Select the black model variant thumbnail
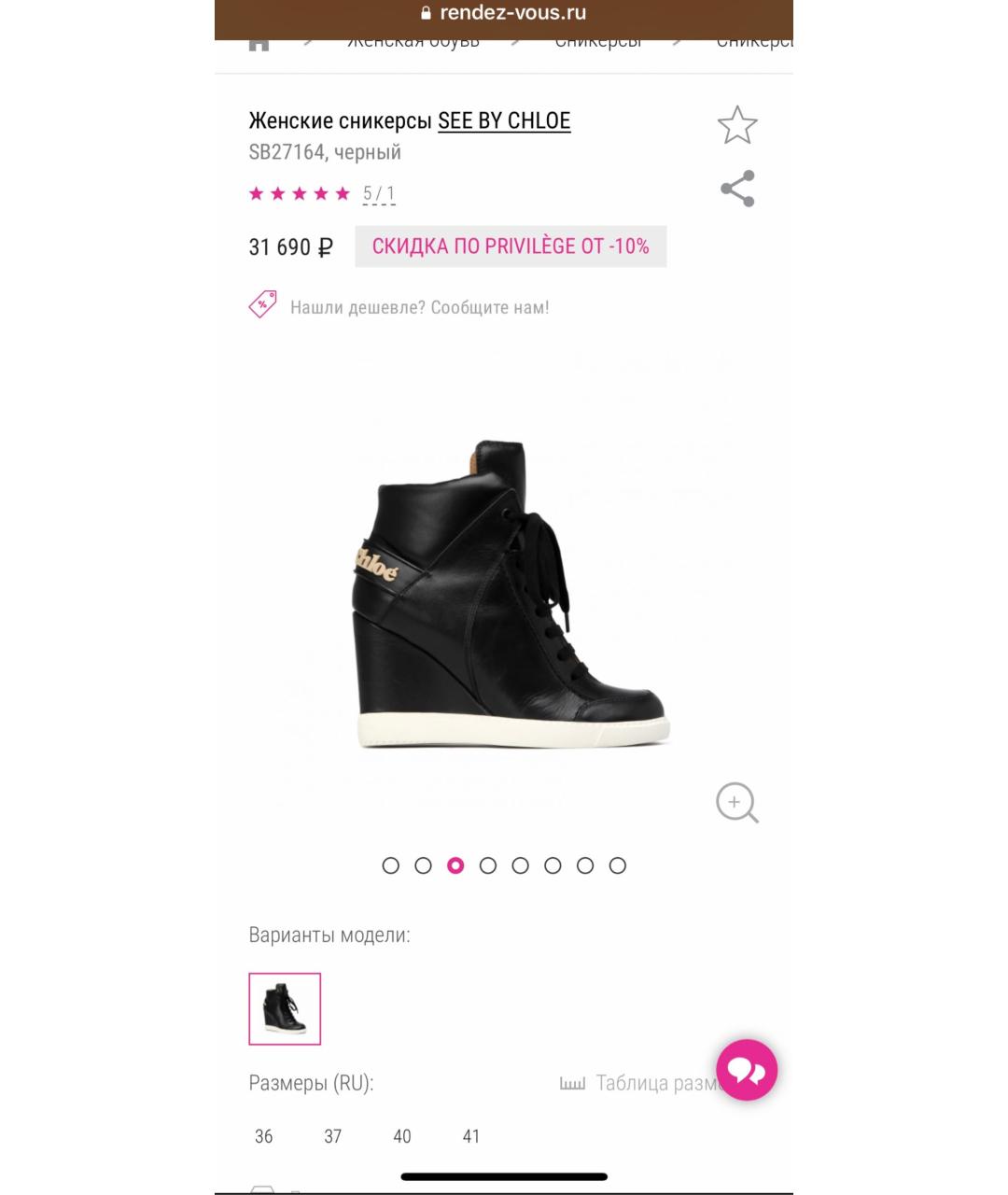Screen dimensions: 1008x1195 click(x=285, y=1008)
